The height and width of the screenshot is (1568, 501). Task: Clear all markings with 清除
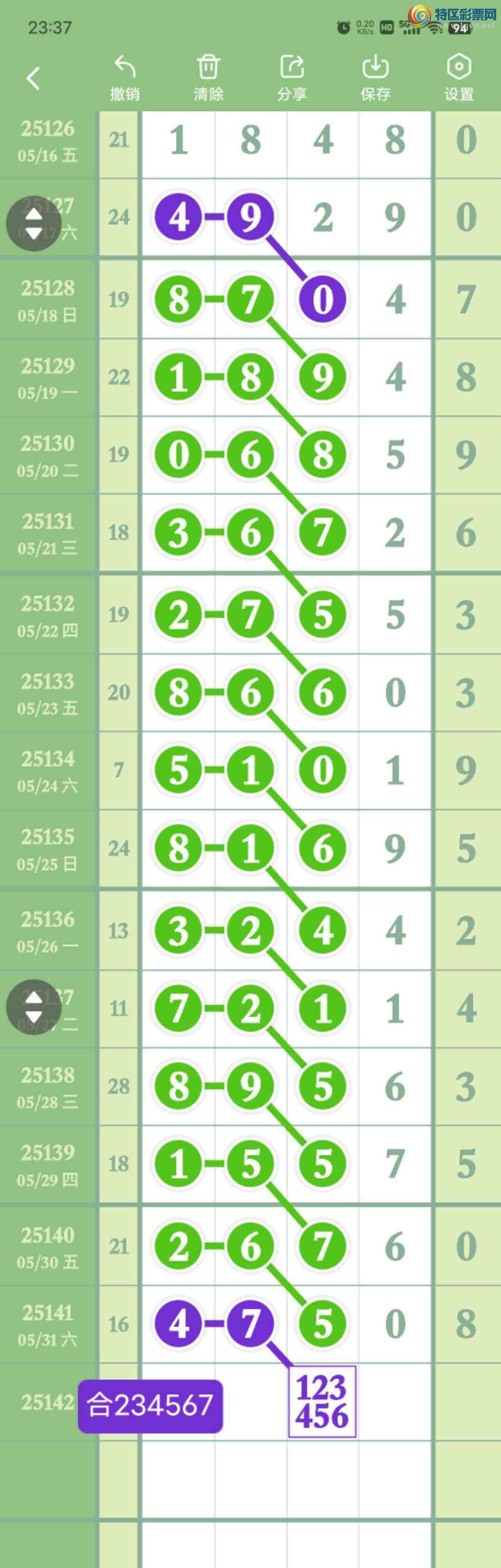[x=208, y=78]
